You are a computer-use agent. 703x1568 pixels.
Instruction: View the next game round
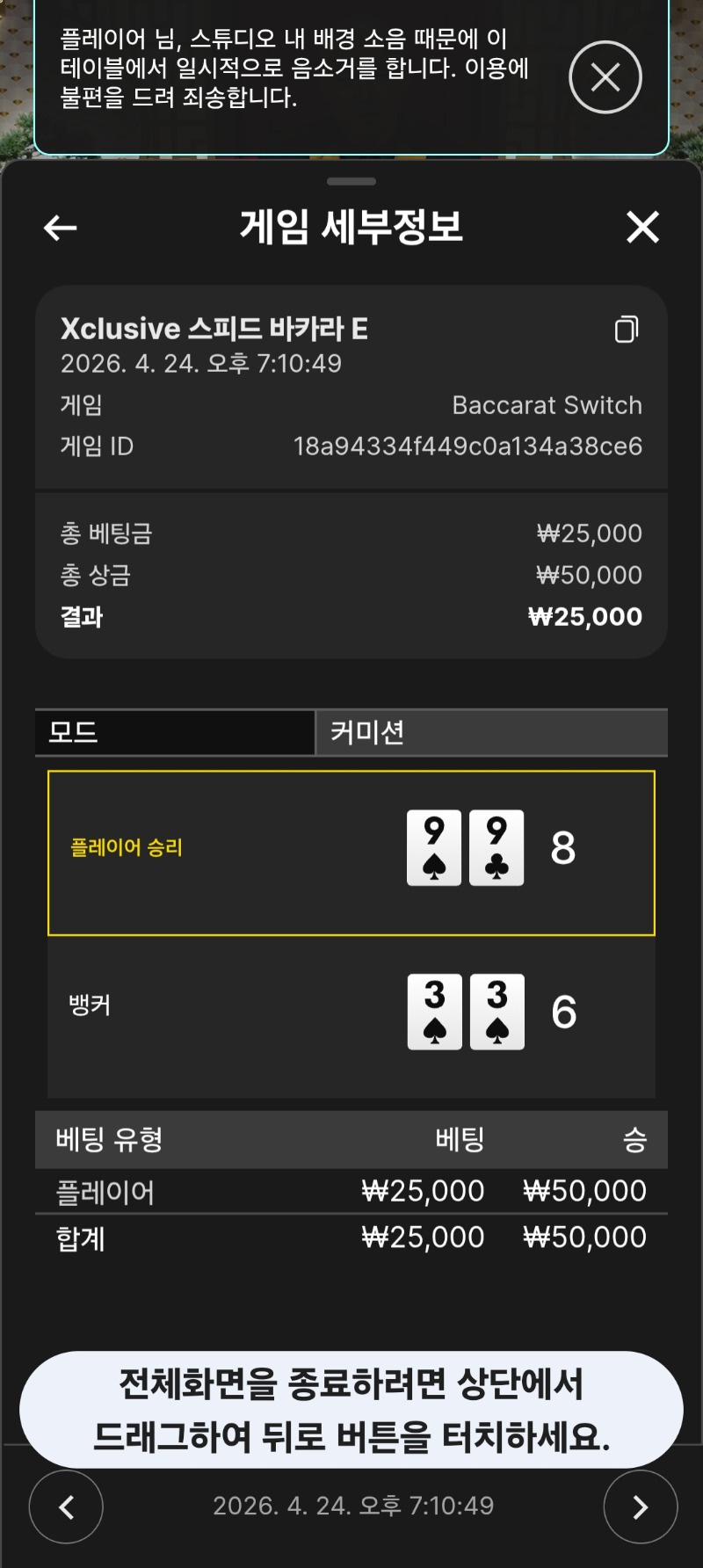[640, 1506]
